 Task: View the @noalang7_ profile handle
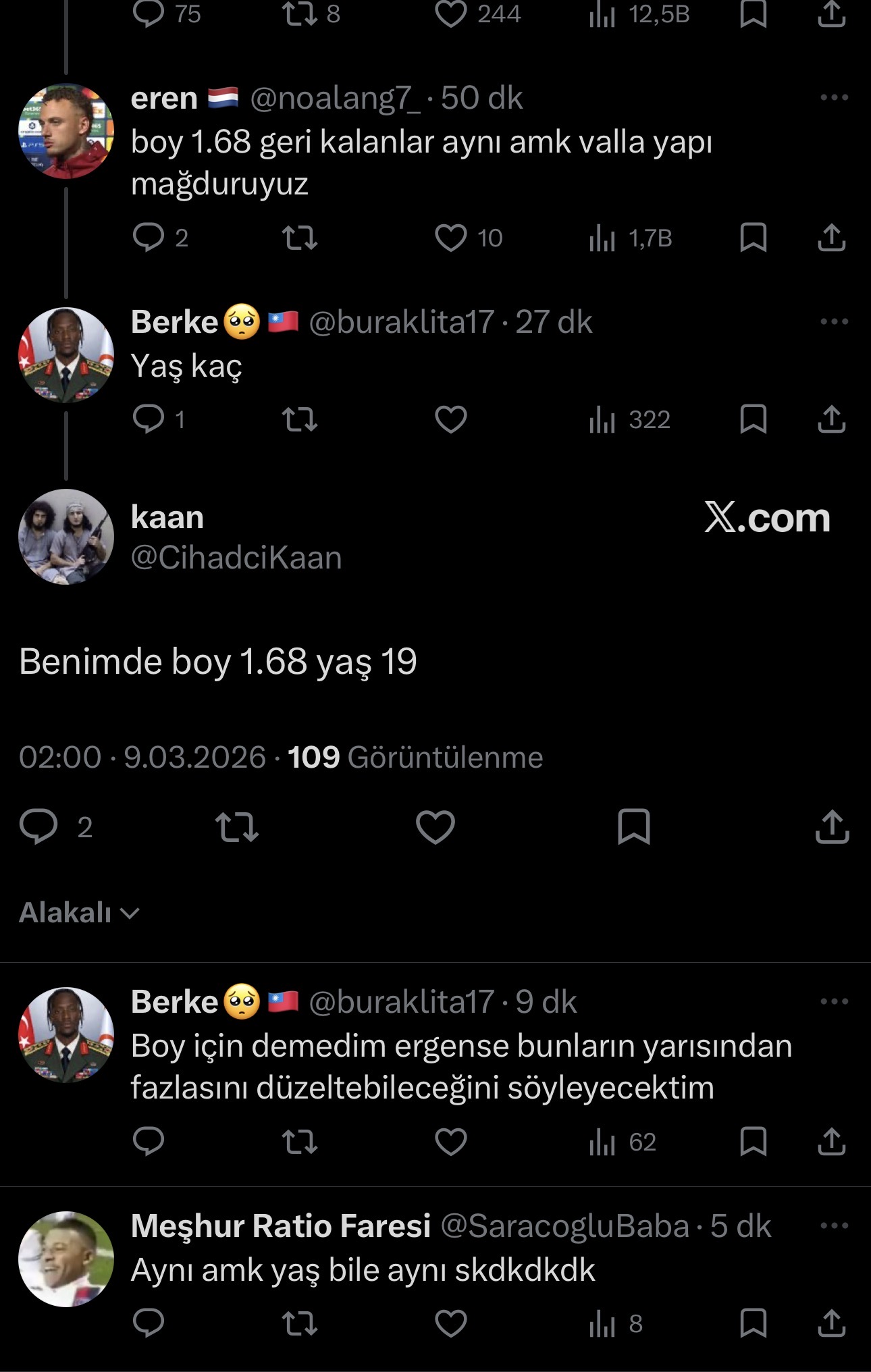point(335,99)
